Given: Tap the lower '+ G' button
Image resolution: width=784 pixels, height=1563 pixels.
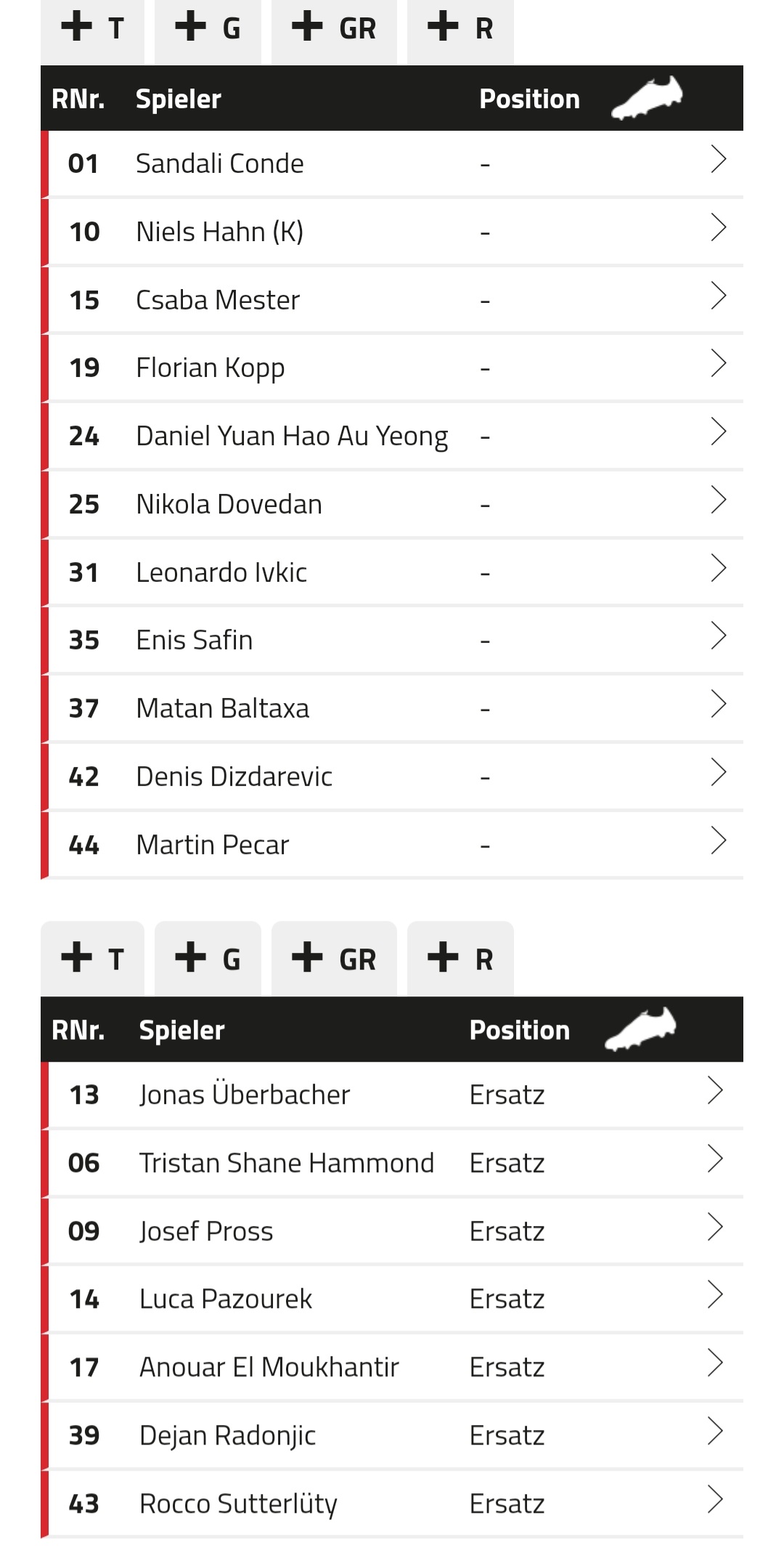Looking at the screenshot, I should click(x=208, y=959).
